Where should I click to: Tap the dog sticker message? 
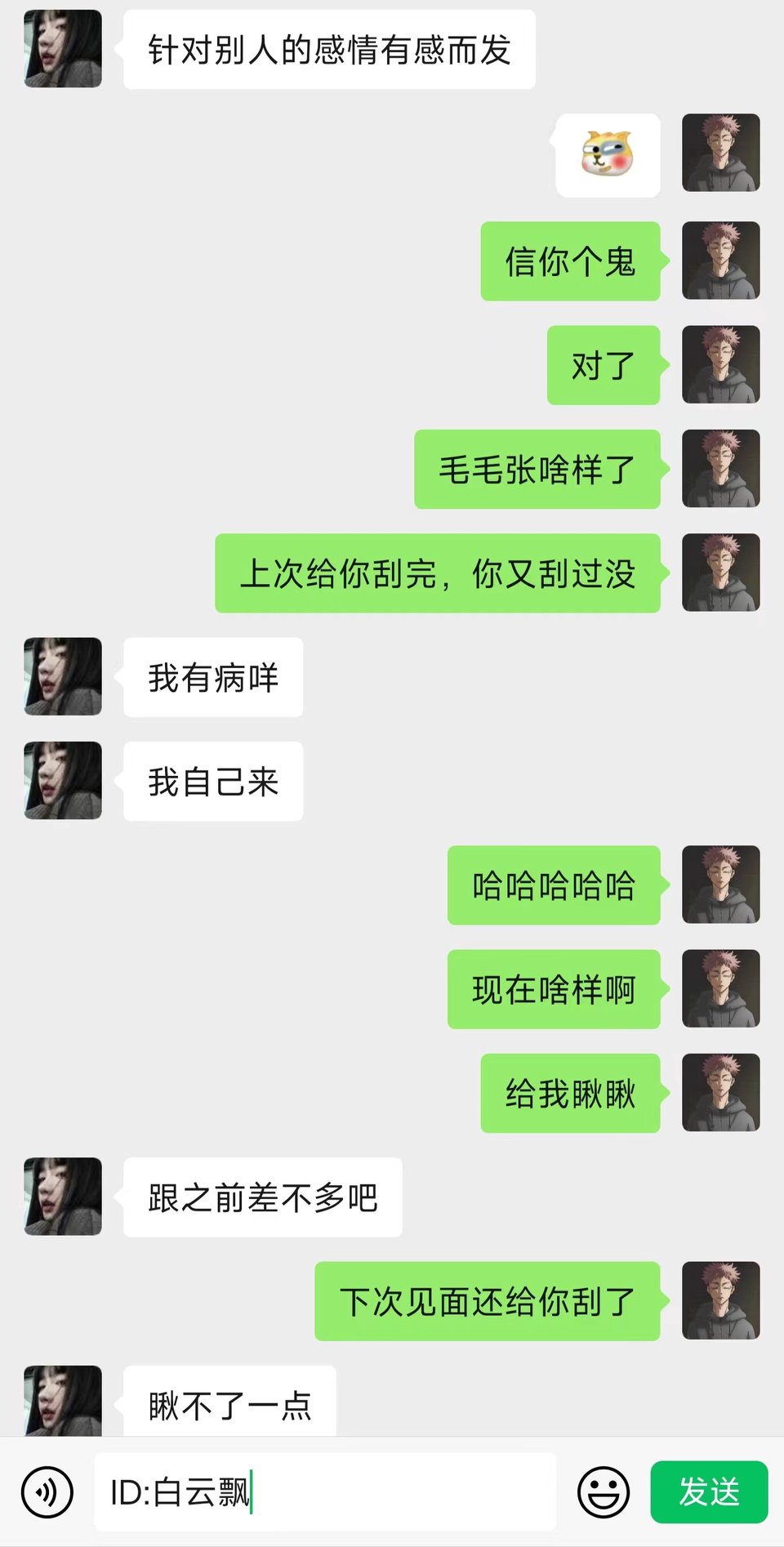point(608,155)
